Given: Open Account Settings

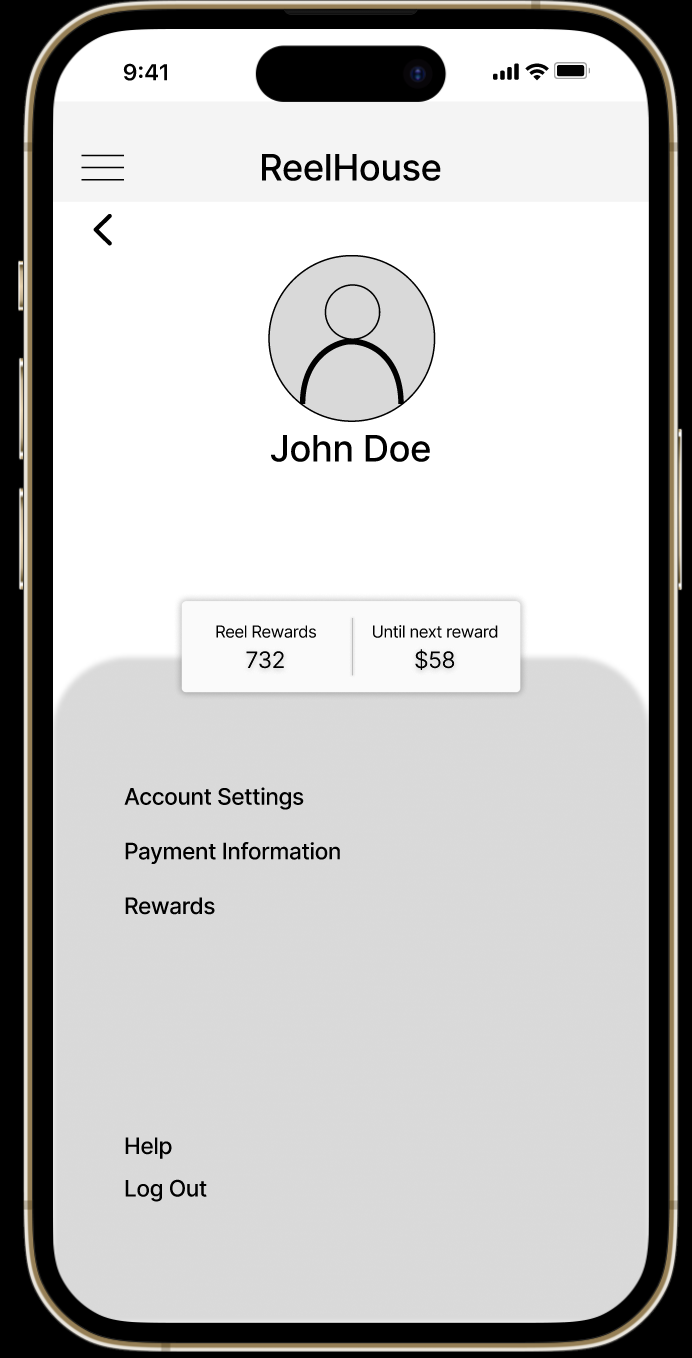Looking at the screenshot, I should coord(214,797).
